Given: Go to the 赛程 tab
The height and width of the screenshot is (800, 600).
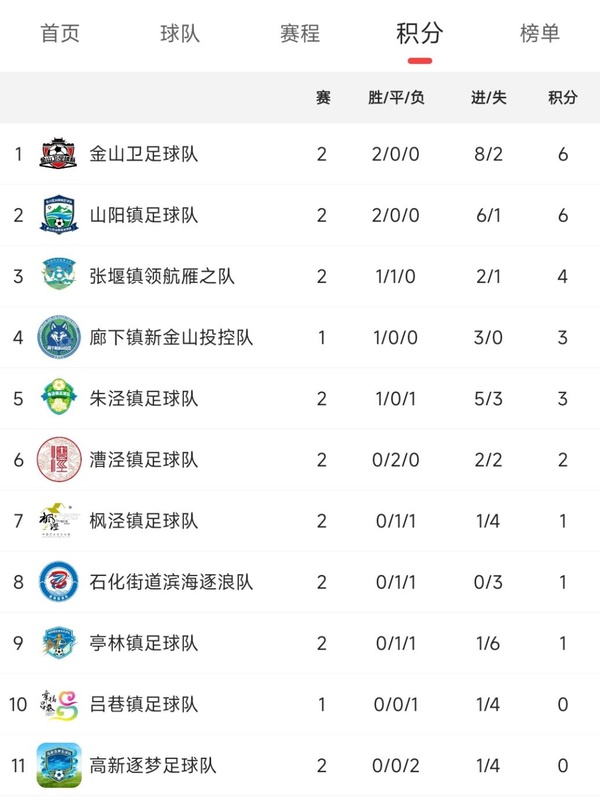Looking at the screenshot, I should pyautogui.click(x=300, y=33).
